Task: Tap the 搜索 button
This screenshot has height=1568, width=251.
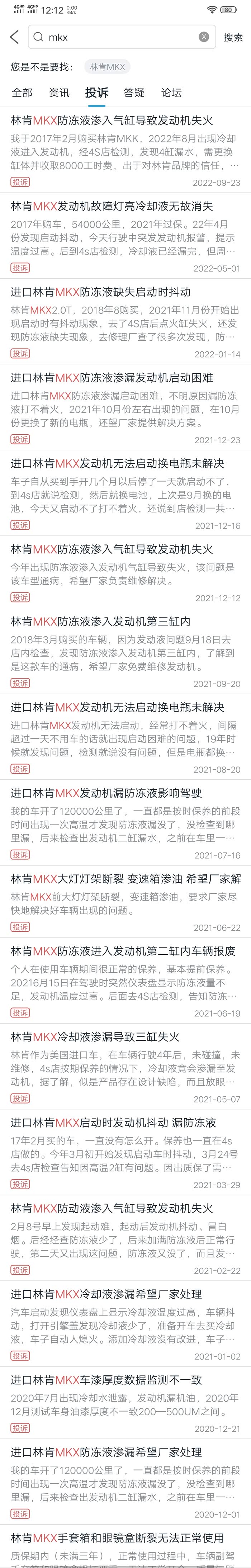Action: tap(233, 37)
